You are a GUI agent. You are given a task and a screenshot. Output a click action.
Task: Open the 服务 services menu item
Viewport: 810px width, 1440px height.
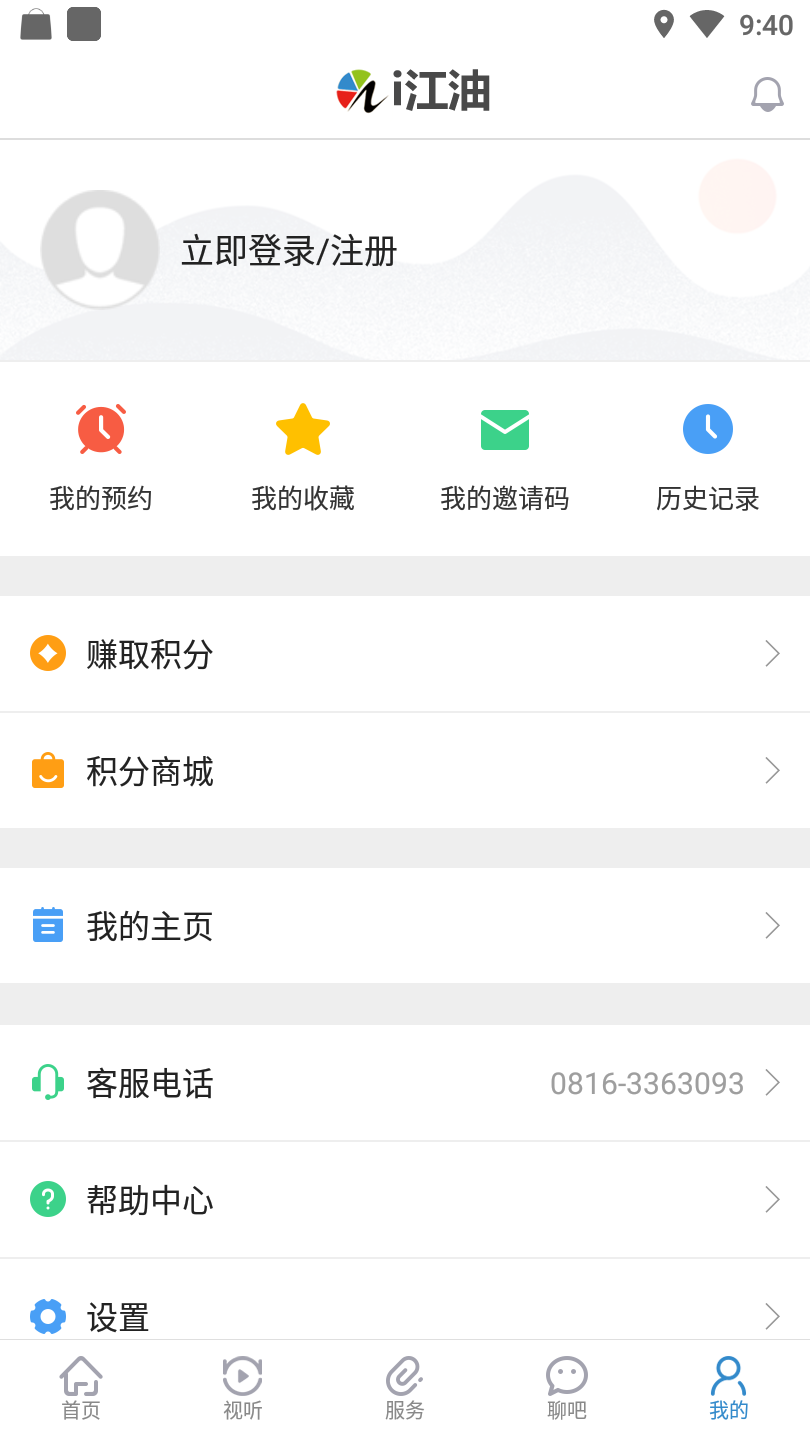[x=404, y=1386]
